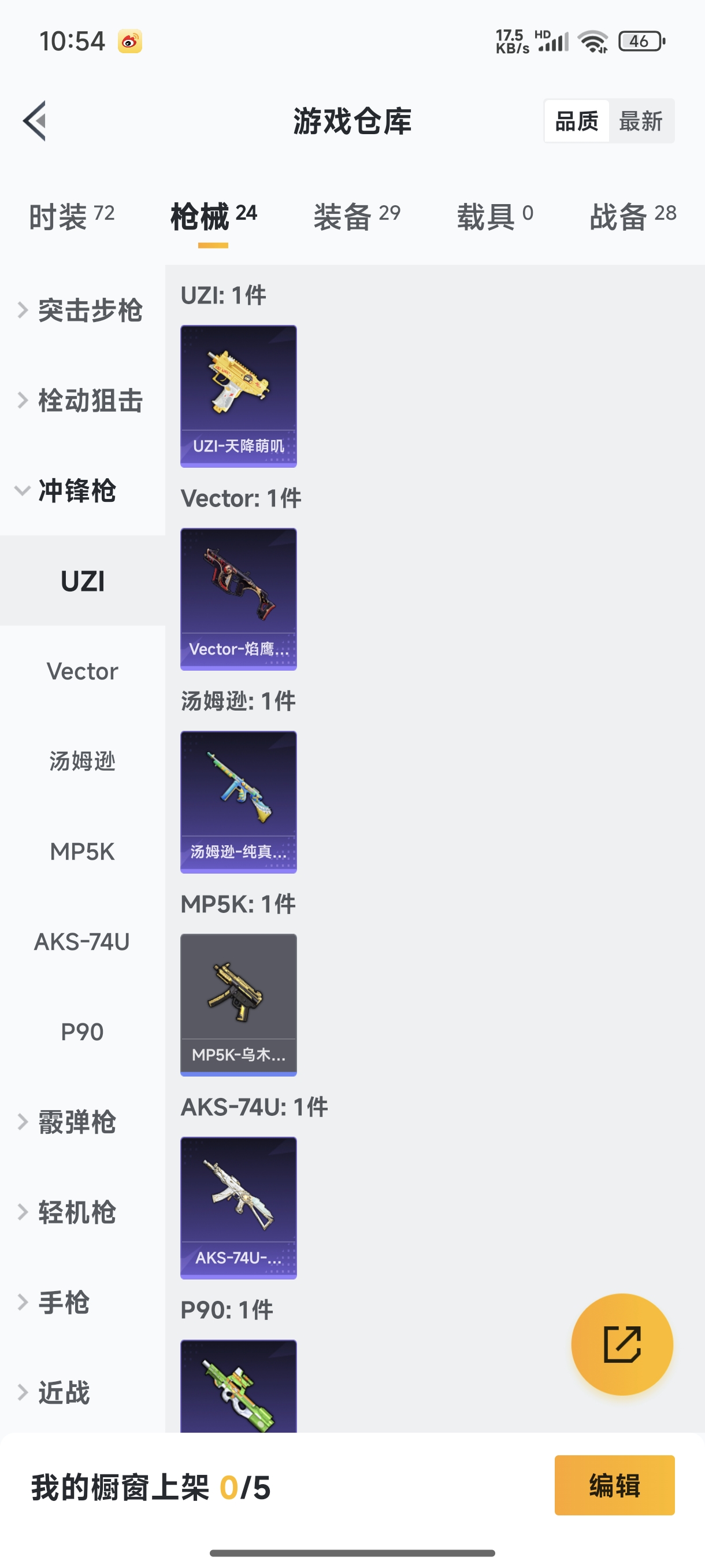
Task: Tap the orange share floating button
Action: [x=622, y=1344]
